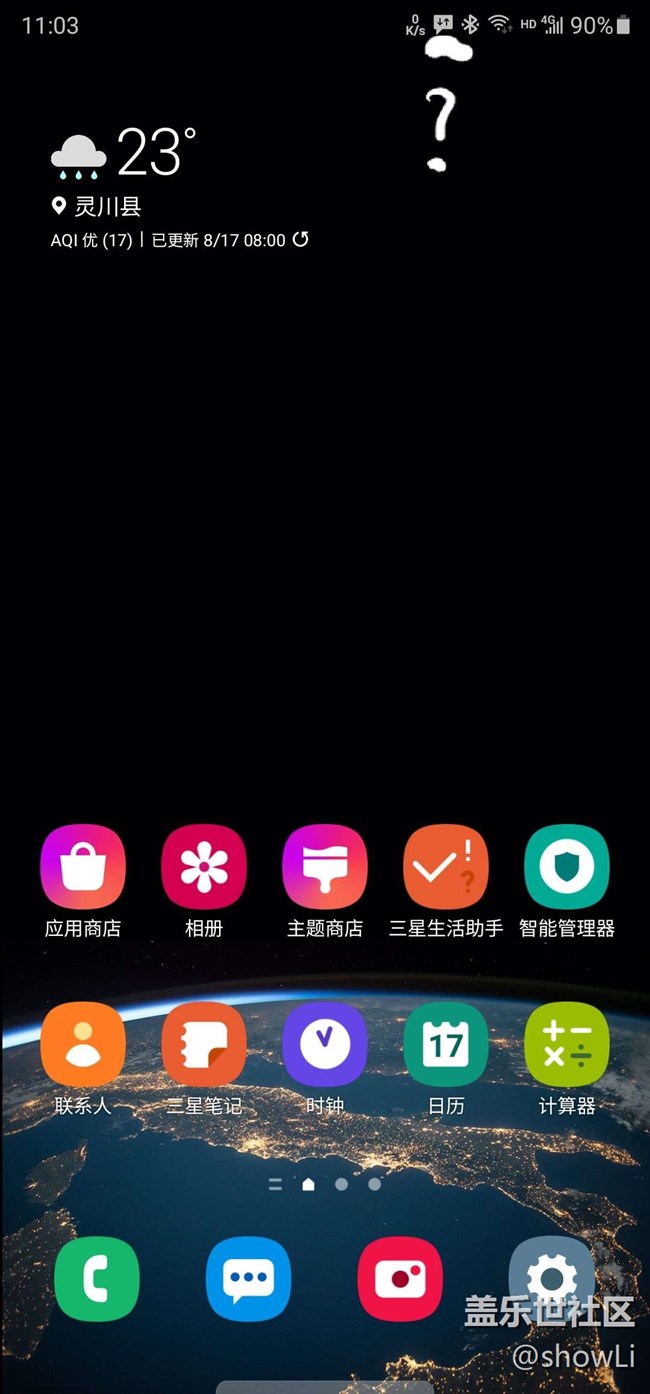Open the 日历 calendar app
Viewport: 650px width, 1394px height.
tap(446, 1044)
